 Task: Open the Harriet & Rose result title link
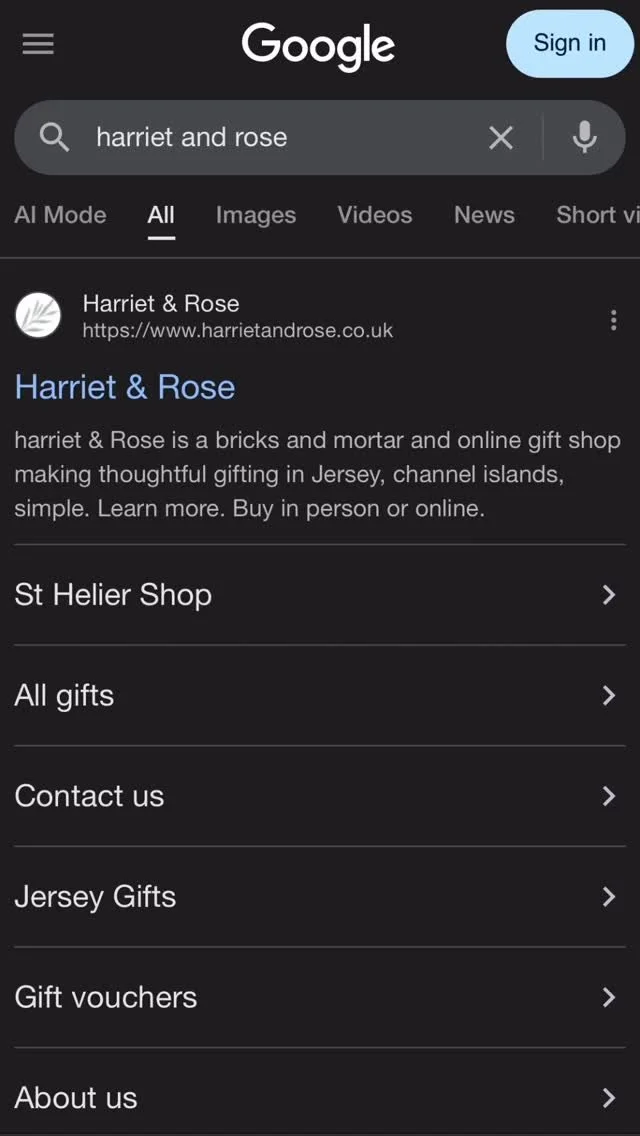coord(125,387)
